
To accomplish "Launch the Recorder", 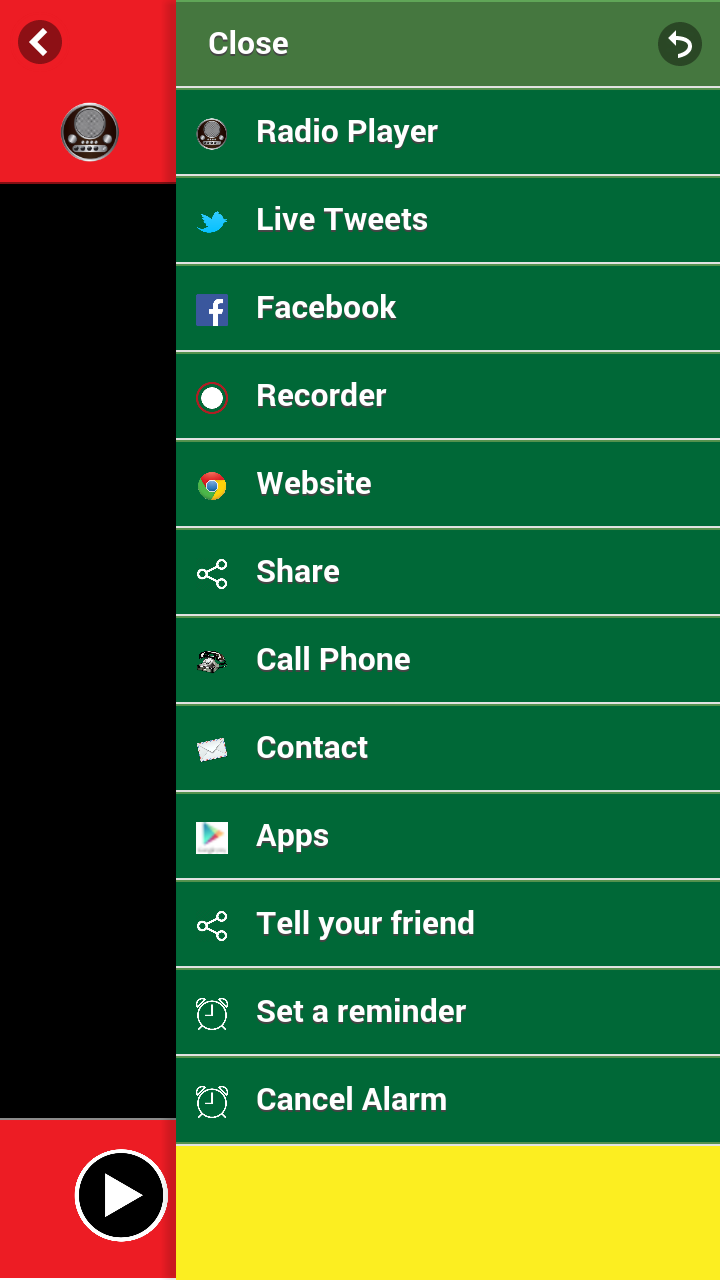I will point(321,396).
